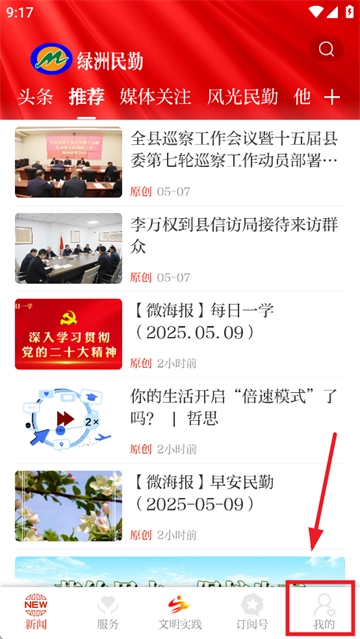Viewport: 360px width, 639px height.
Task: Open the 风光民勤 tab
Action: click(242, 97)
